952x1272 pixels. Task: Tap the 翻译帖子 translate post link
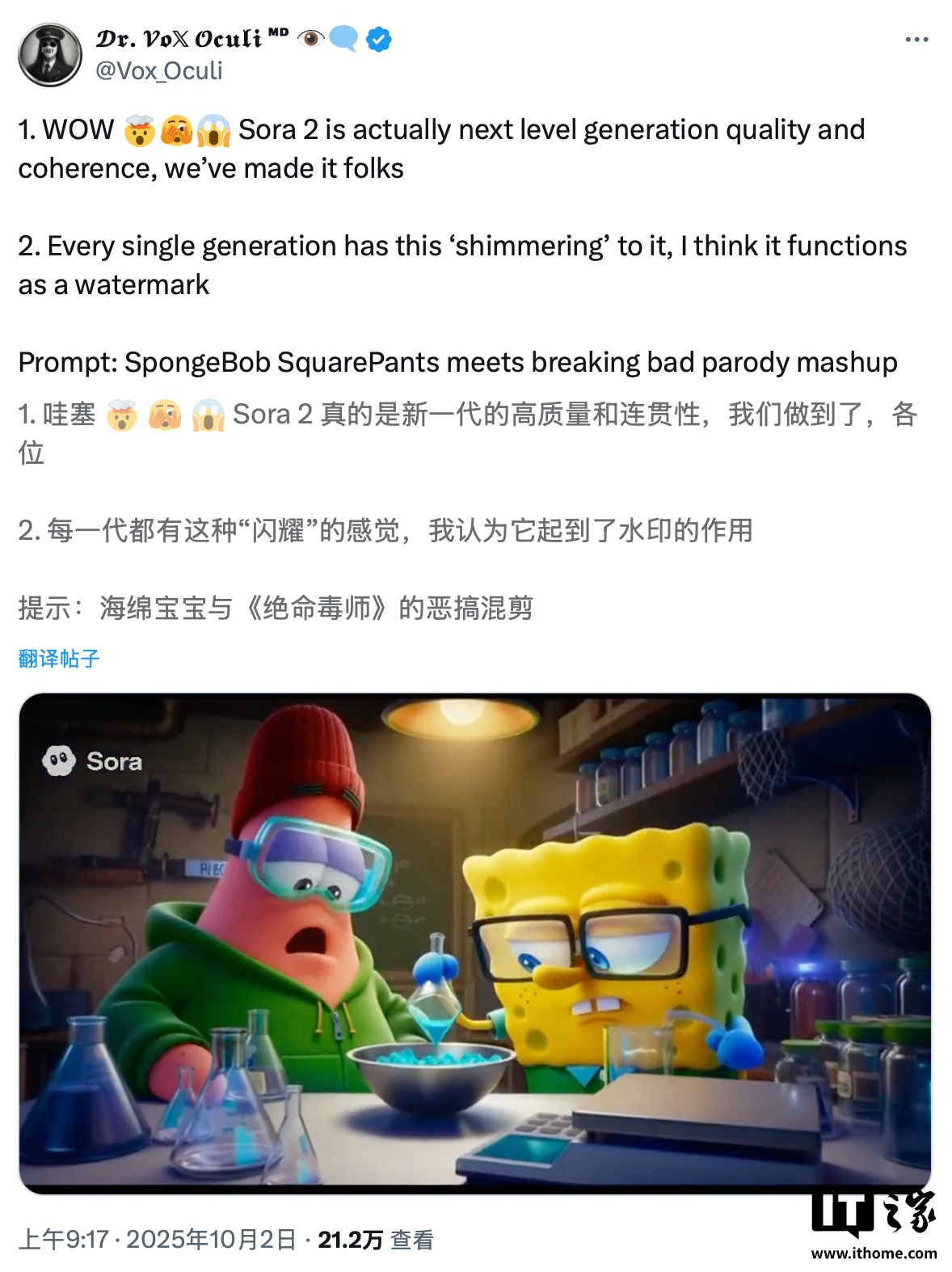[x=59, y=659]
